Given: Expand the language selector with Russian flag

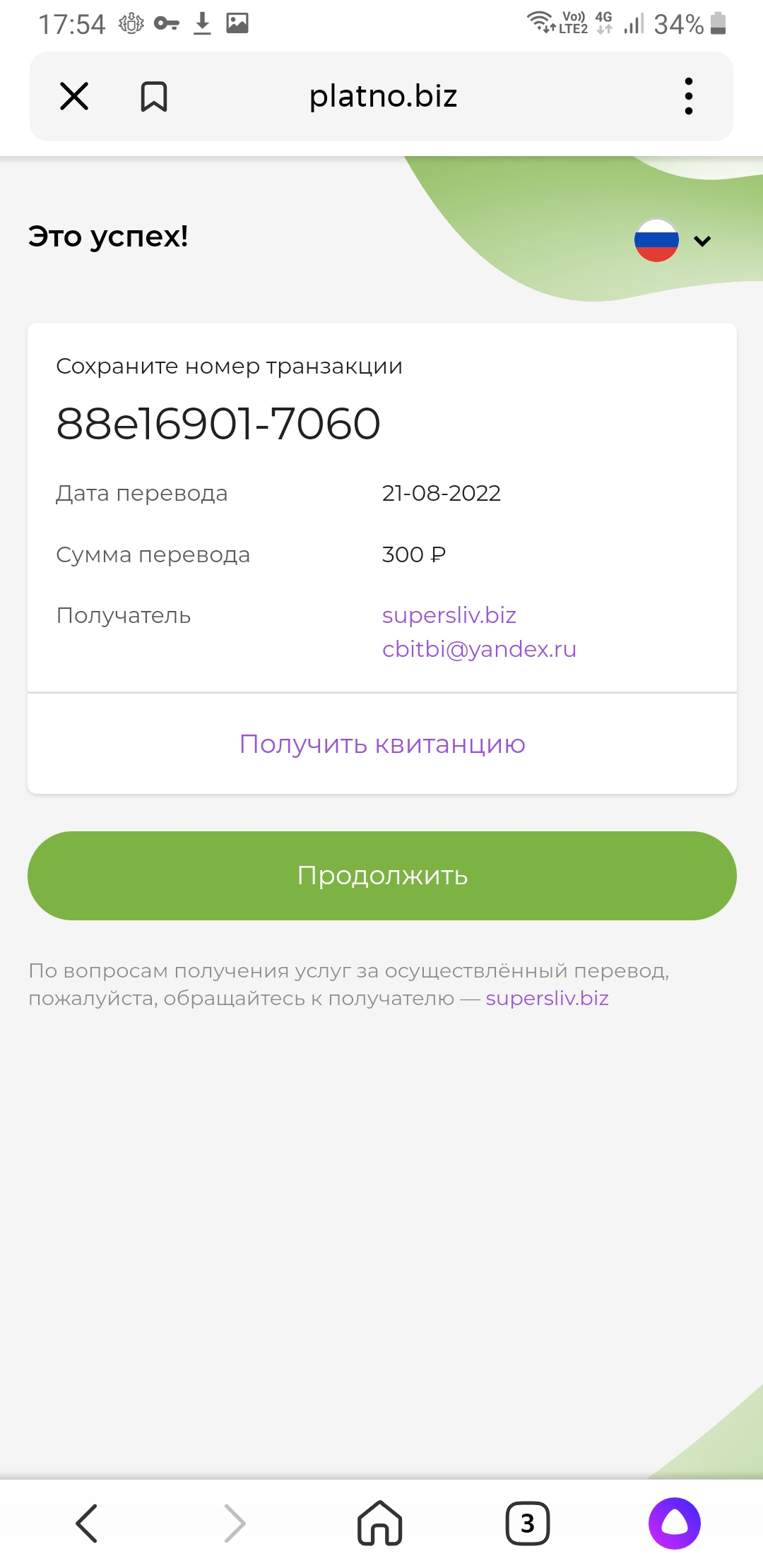Looking at the screenshot, I should coord(673,240).
